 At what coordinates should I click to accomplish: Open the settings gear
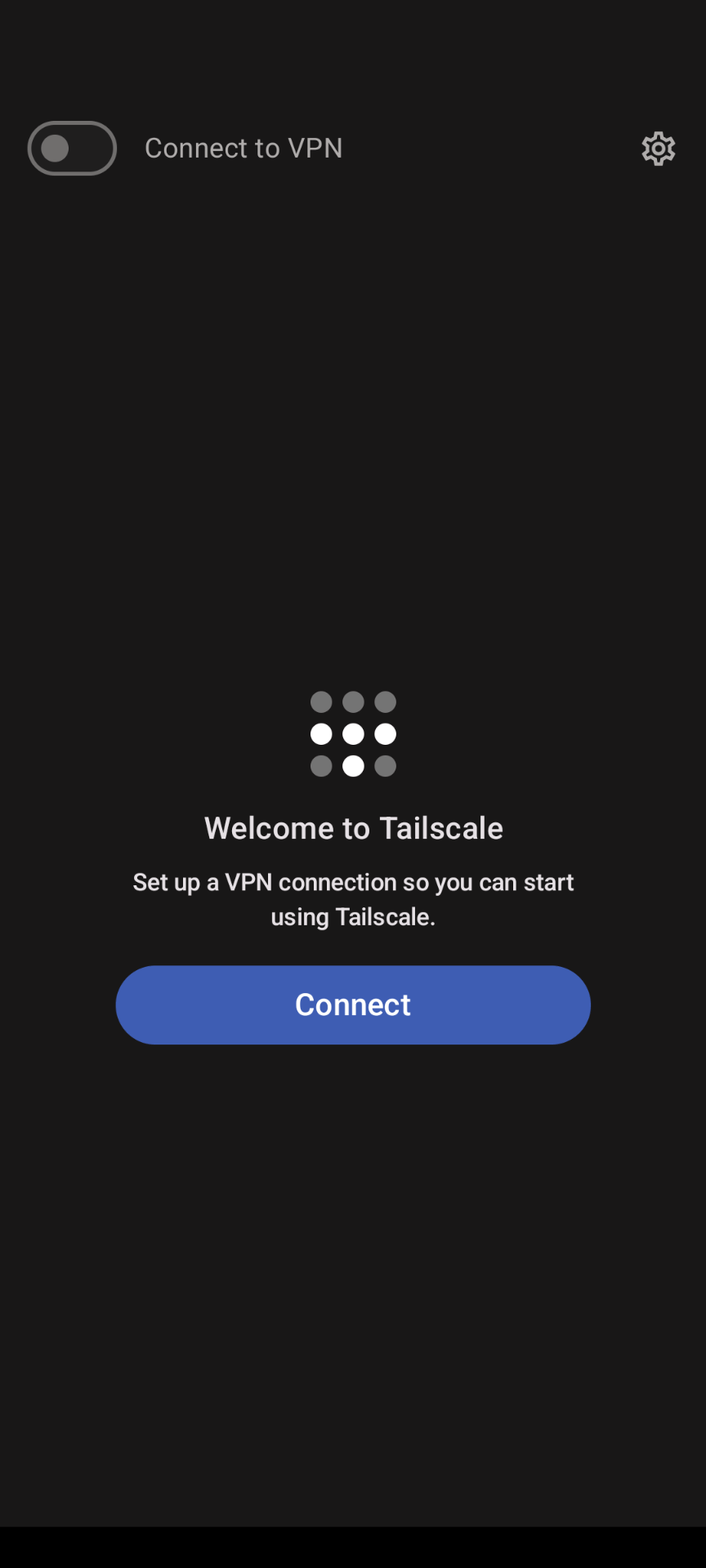click(658, 149)
